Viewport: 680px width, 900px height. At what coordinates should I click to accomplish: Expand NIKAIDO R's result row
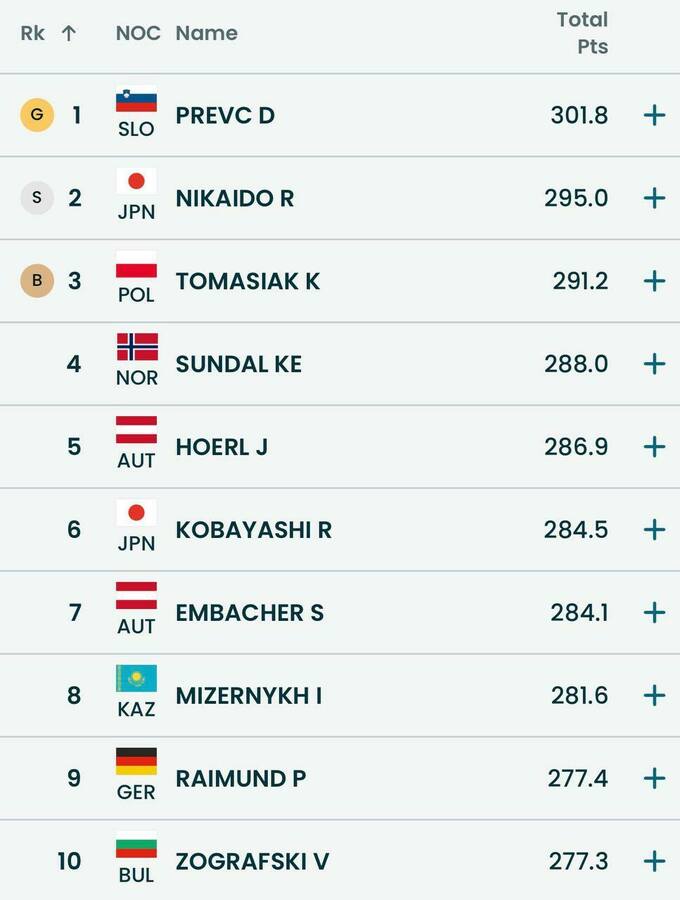654,198
